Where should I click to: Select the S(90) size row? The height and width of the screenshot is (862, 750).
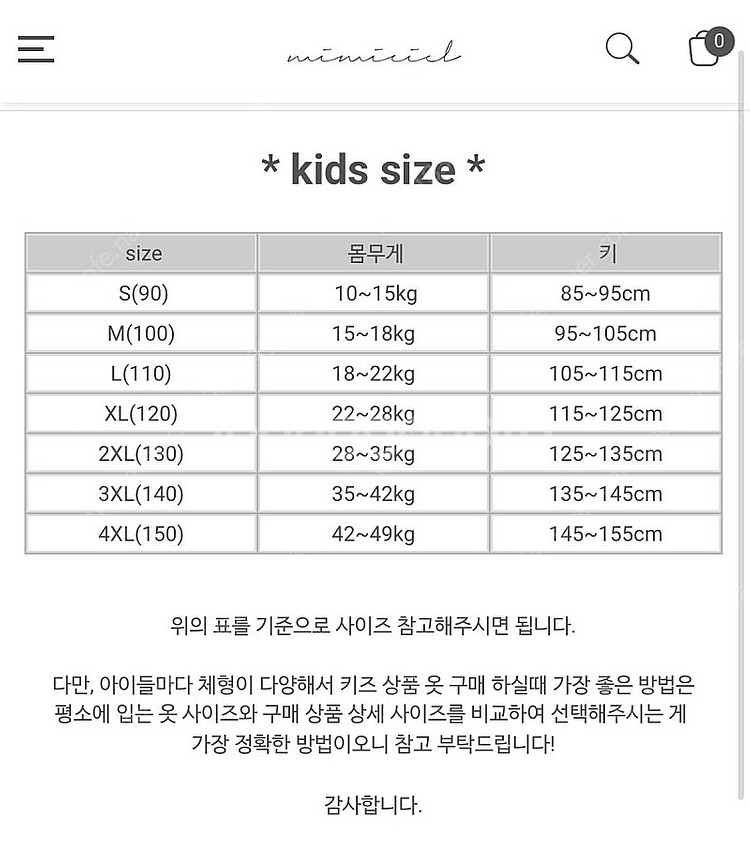(140, 293)
